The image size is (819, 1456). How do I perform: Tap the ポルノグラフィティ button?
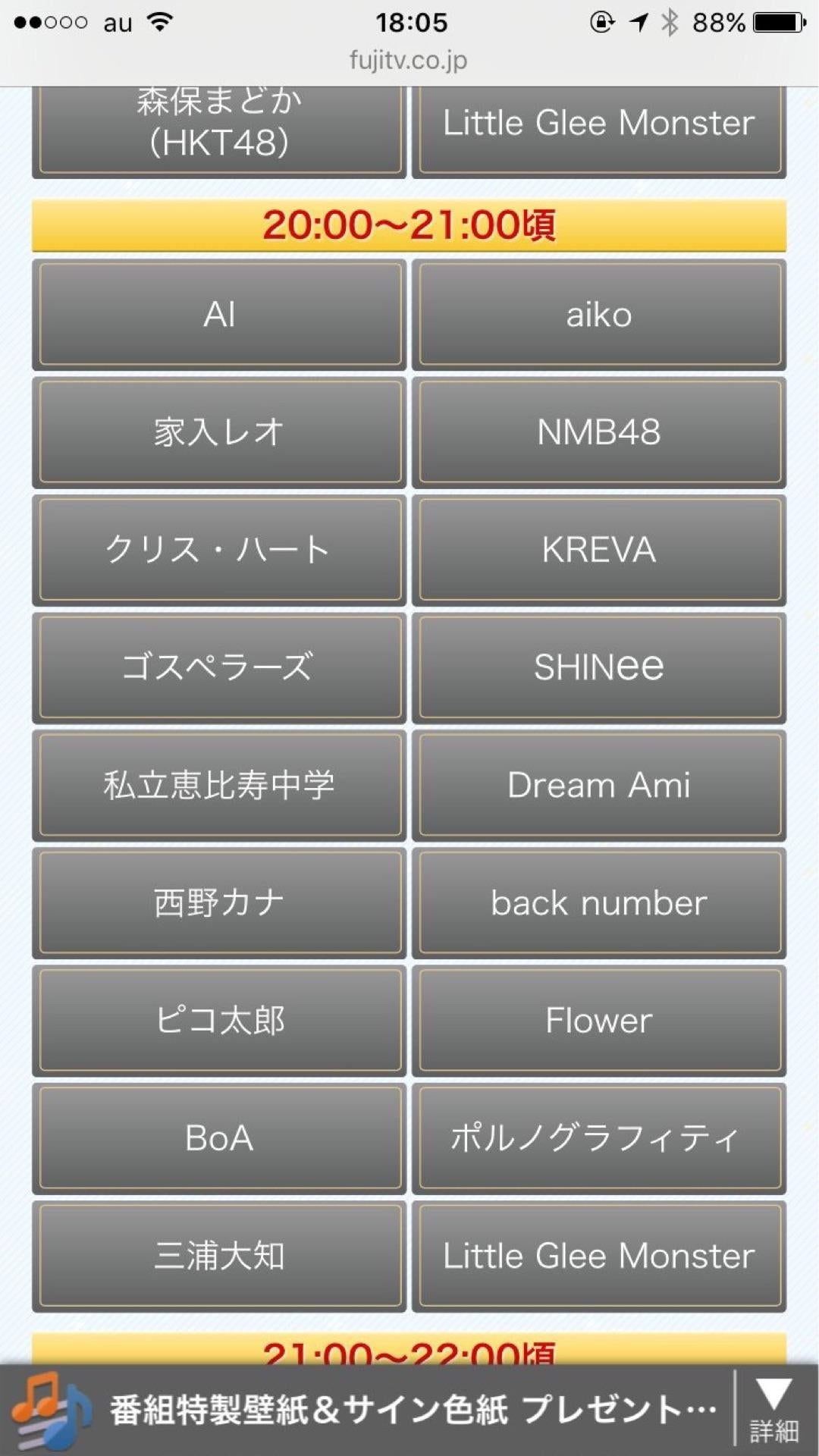point(598,1137)
